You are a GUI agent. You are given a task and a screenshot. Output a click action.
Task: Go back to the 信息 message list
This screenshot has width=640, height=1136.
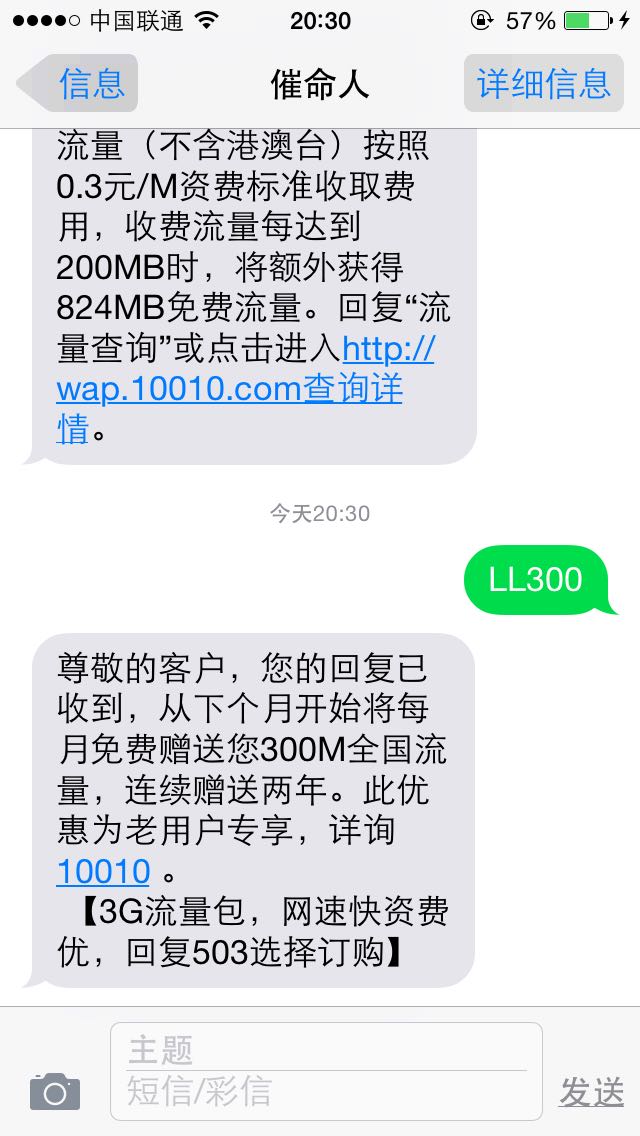pyautogui.click(x=78, y=83)
